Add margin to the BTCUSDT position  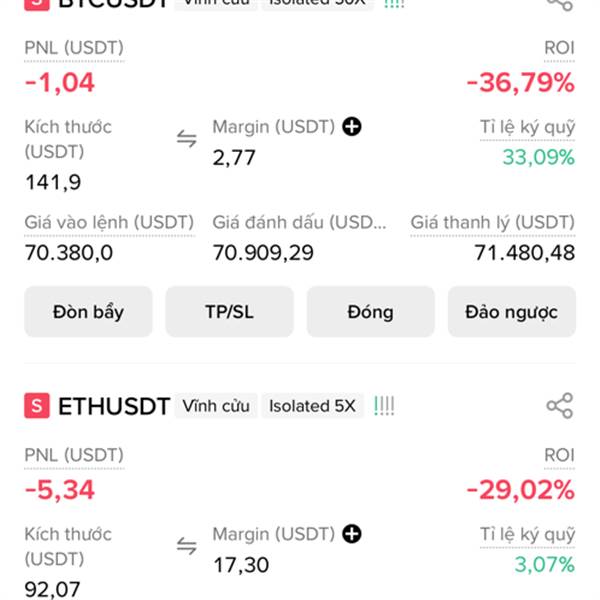pos(352,127)
